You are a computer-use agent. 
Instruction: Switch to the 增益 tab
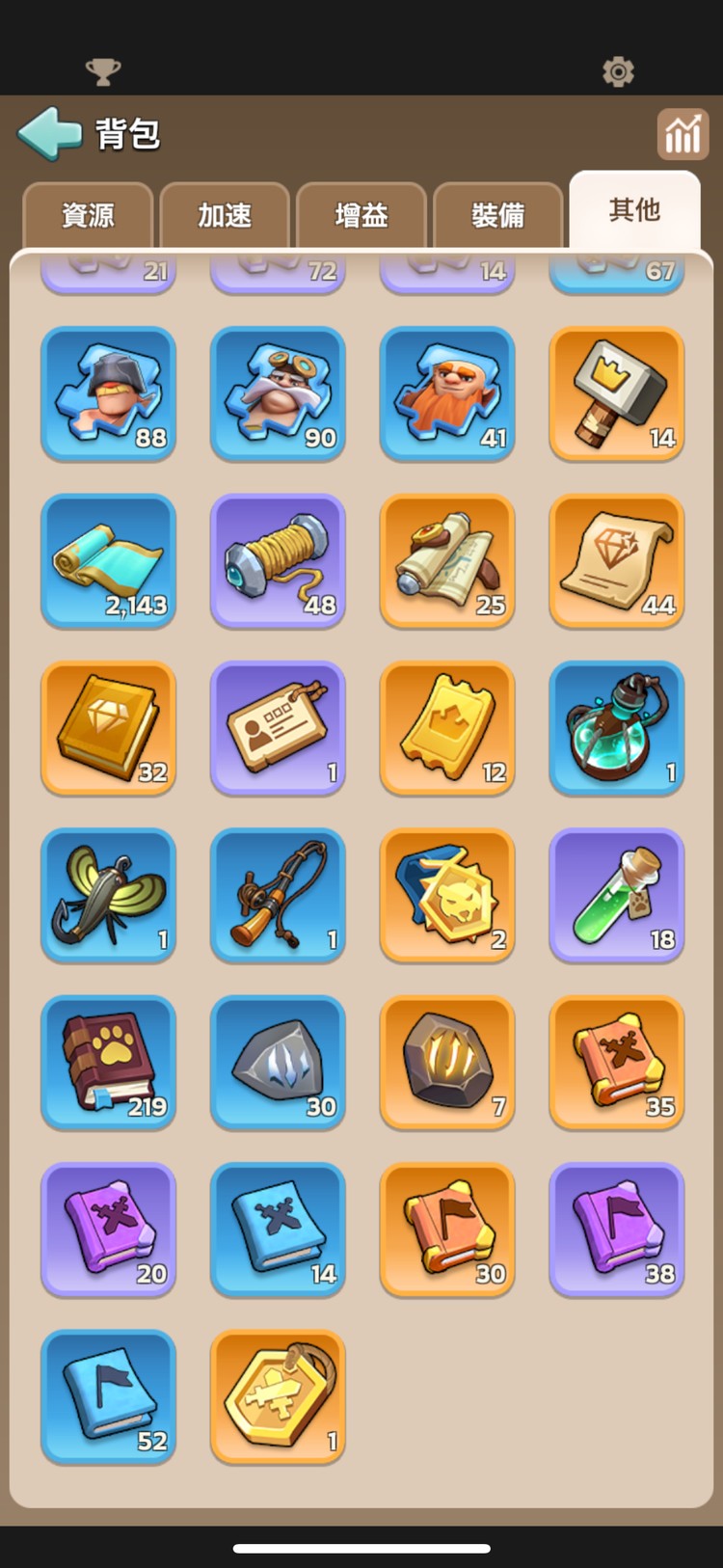(361, 215)
